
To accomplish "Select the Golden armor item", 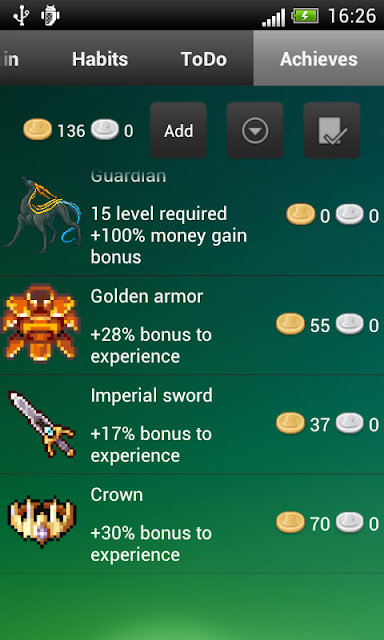I will coord(192,325).
